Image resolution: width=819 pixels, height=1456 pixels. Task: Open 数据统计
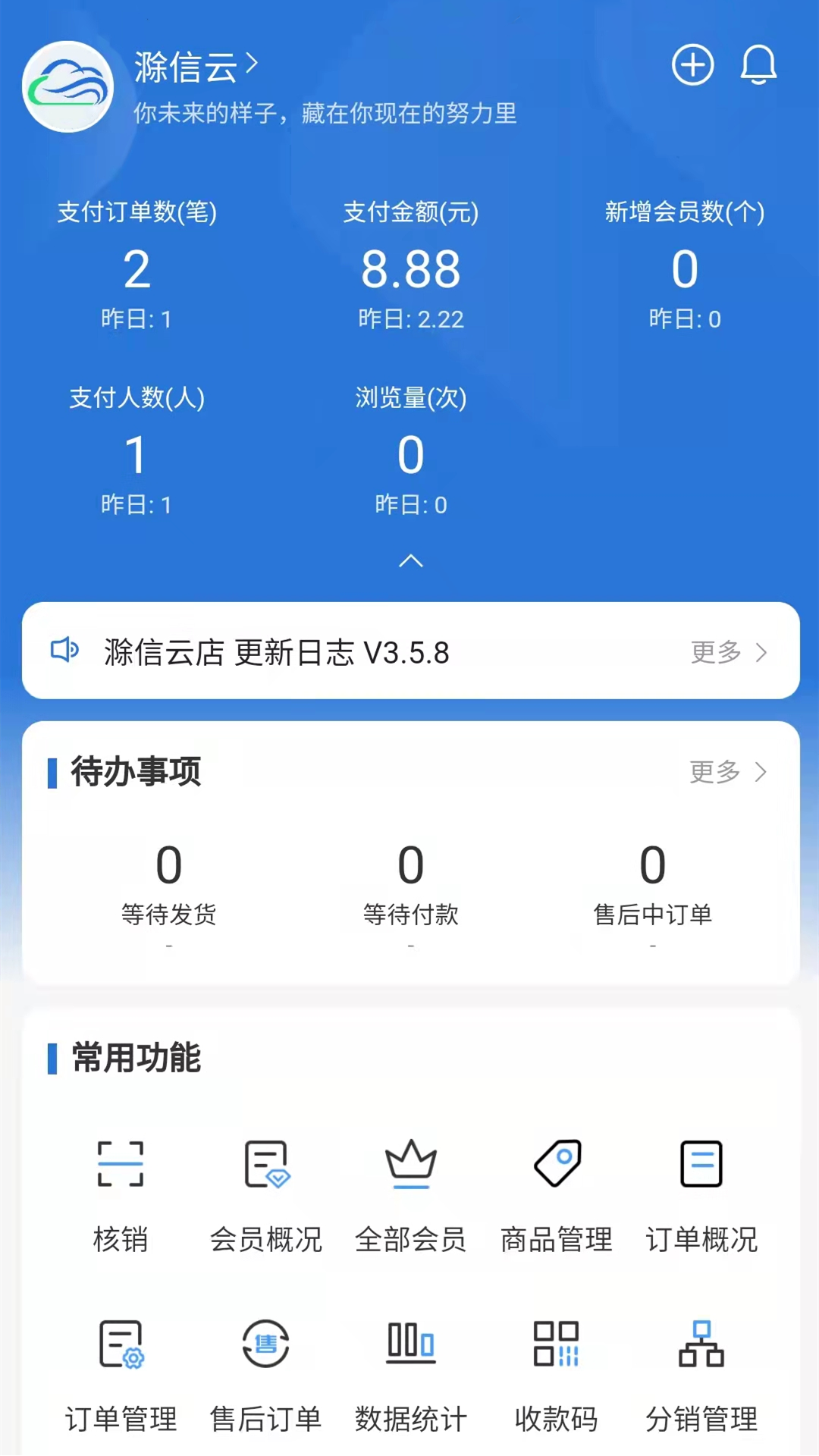[410, 1374]
